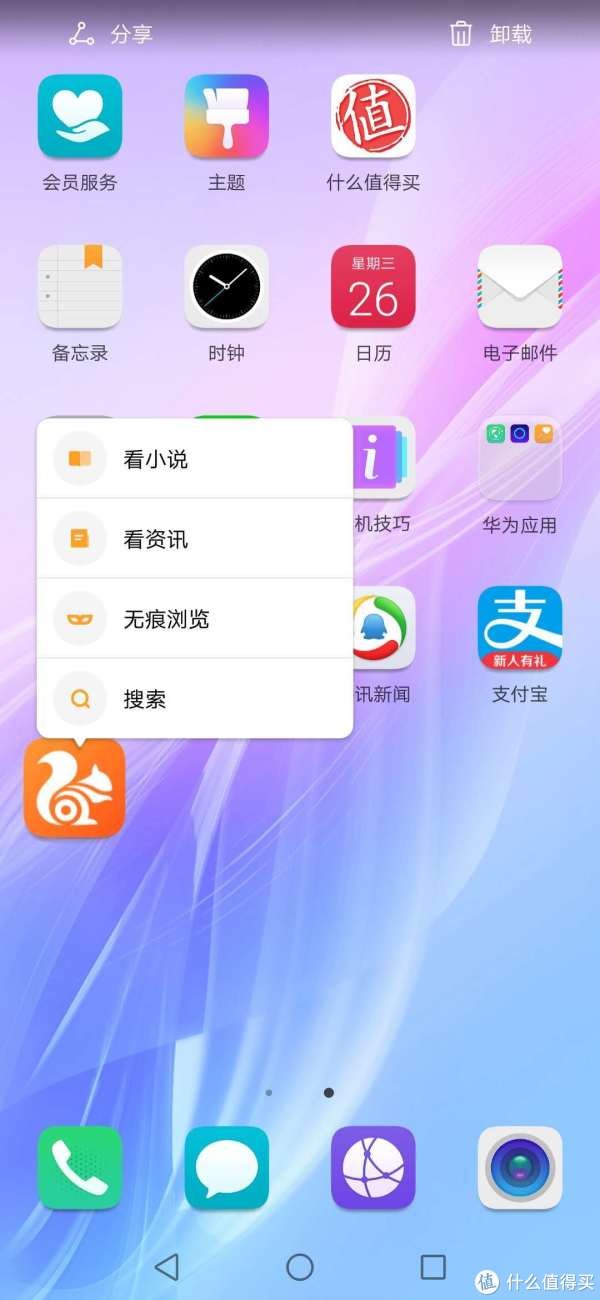Image resolution: width=600 pixels, height=1300 pixels.
Task: Open the phone dialer in the dock
Action: [80, 1168]
